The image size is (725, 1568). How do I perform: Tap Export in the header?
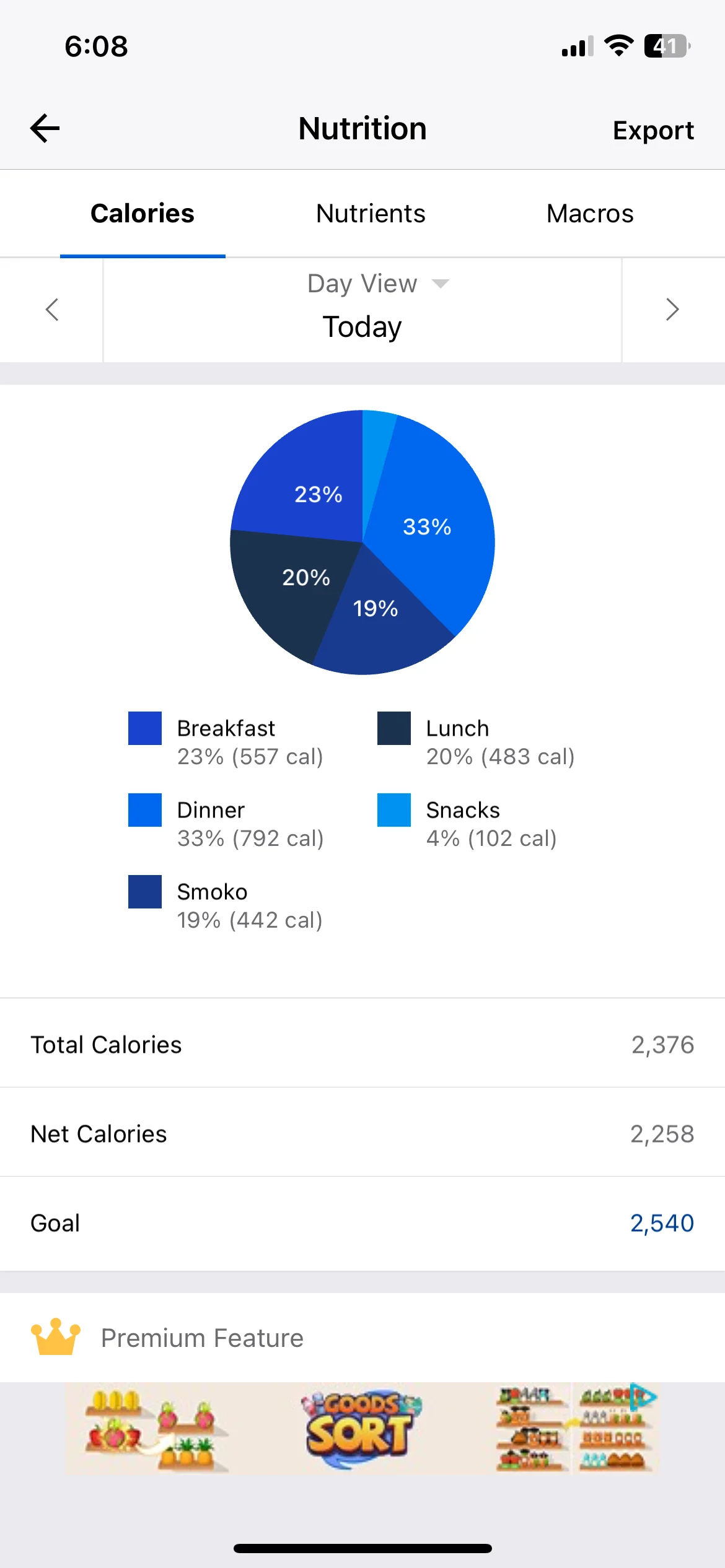(653, 130)
